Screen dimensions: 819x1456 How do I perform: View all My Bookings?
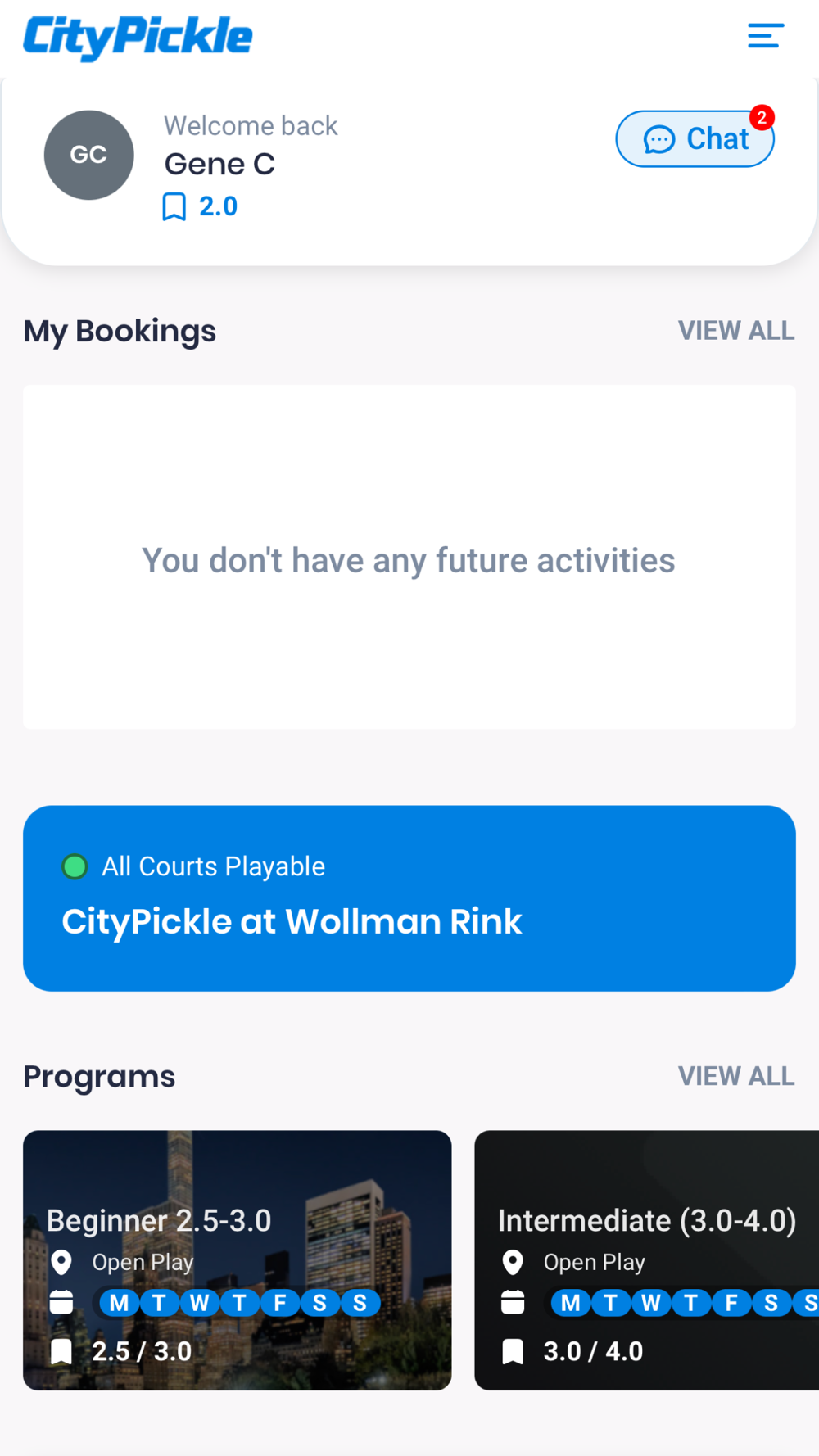pos(735,331)
